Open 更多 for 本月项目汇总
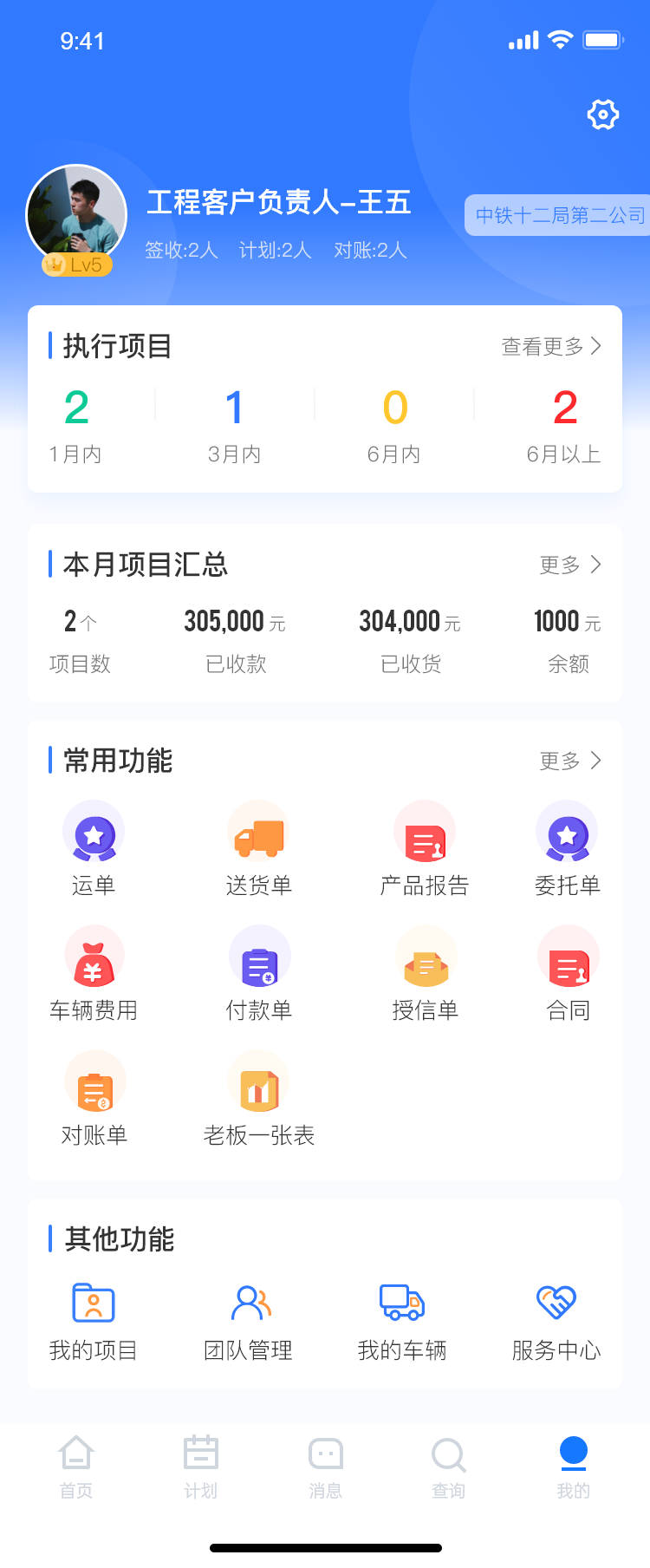The height and width of the screenshot is (1568, 650). [x=570, y=565]
